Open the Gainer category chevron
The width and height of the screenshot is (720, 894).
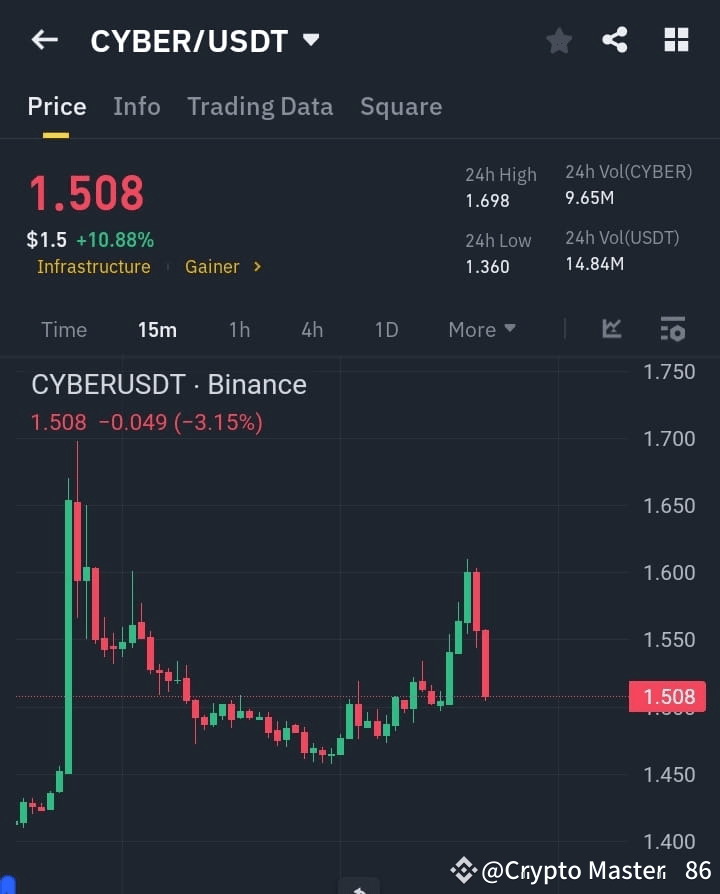click(256, 267)
